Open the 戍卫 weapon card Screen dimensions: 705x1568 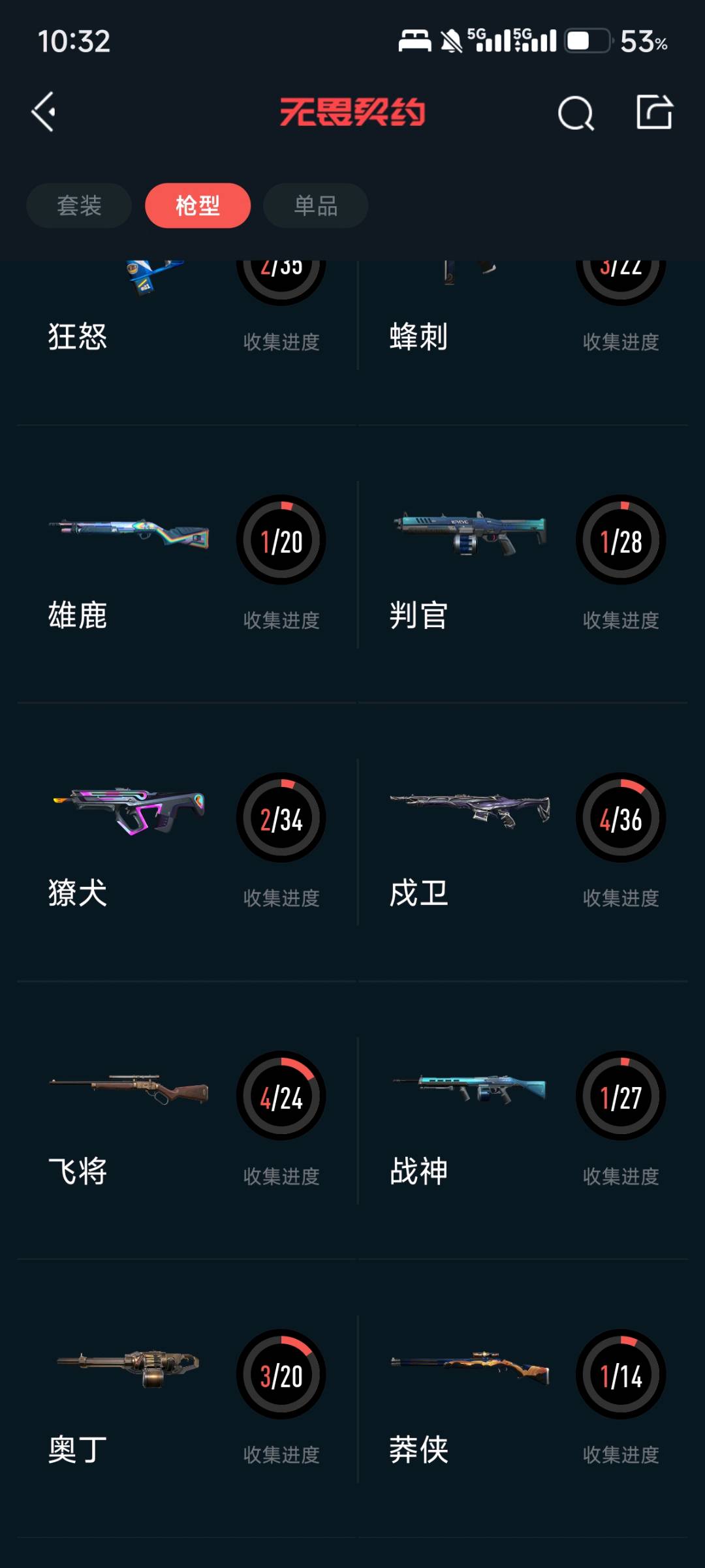coord(522,842)
